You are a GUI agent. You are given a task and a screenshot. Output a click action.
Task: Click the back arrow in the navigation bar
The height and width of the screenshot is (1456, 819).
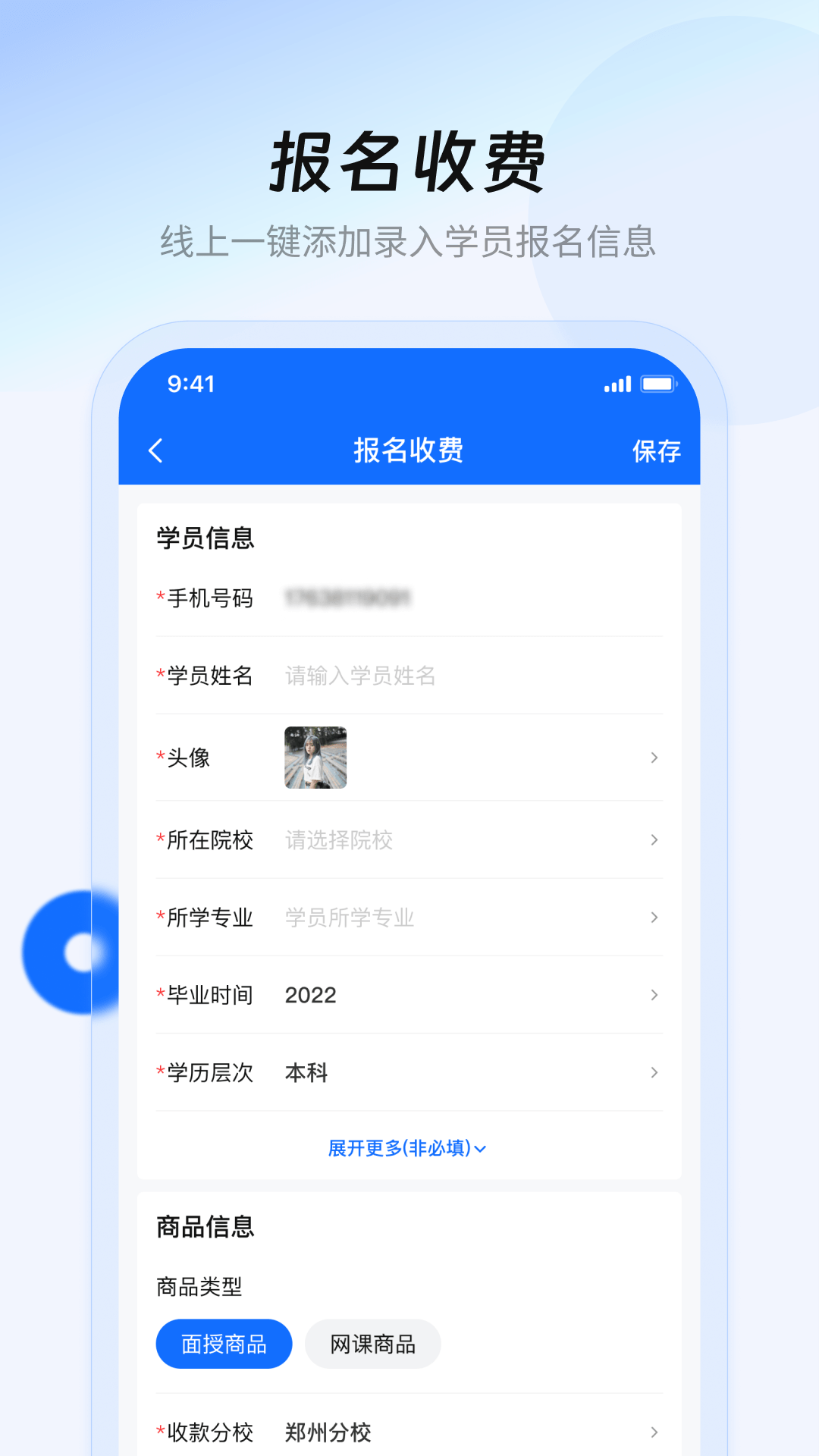pos(155,450)
